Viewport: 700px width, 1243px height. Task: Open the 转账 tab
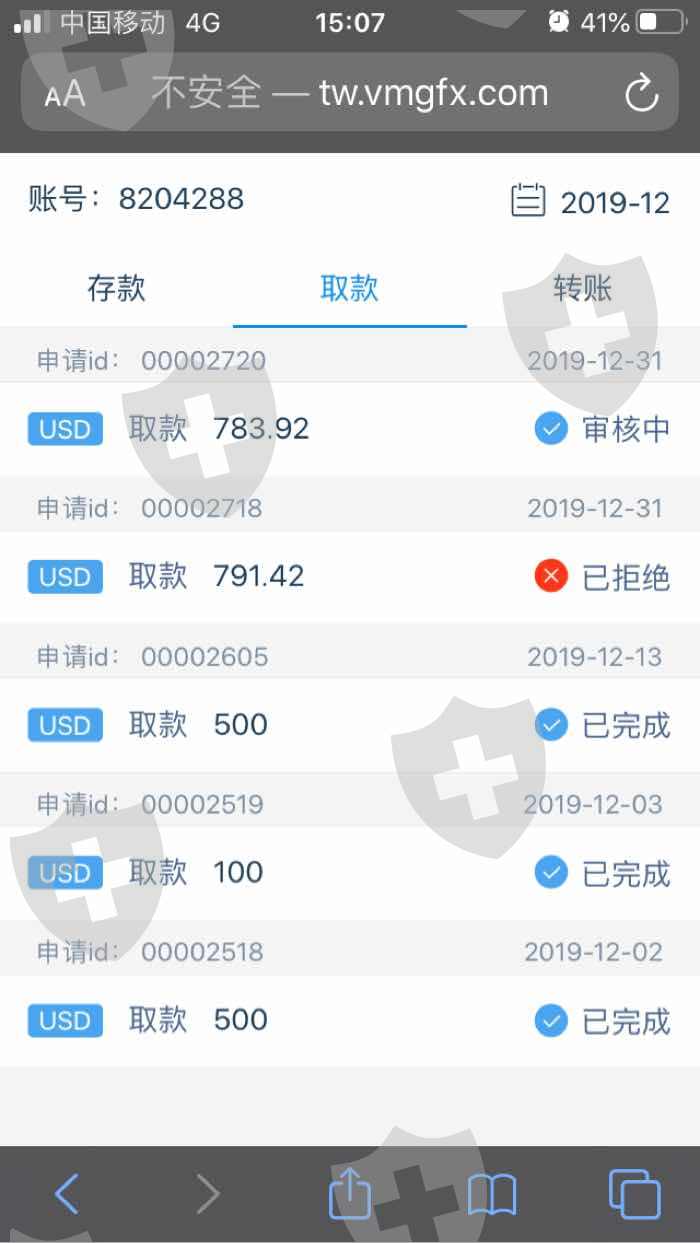[x=583, y=289]
